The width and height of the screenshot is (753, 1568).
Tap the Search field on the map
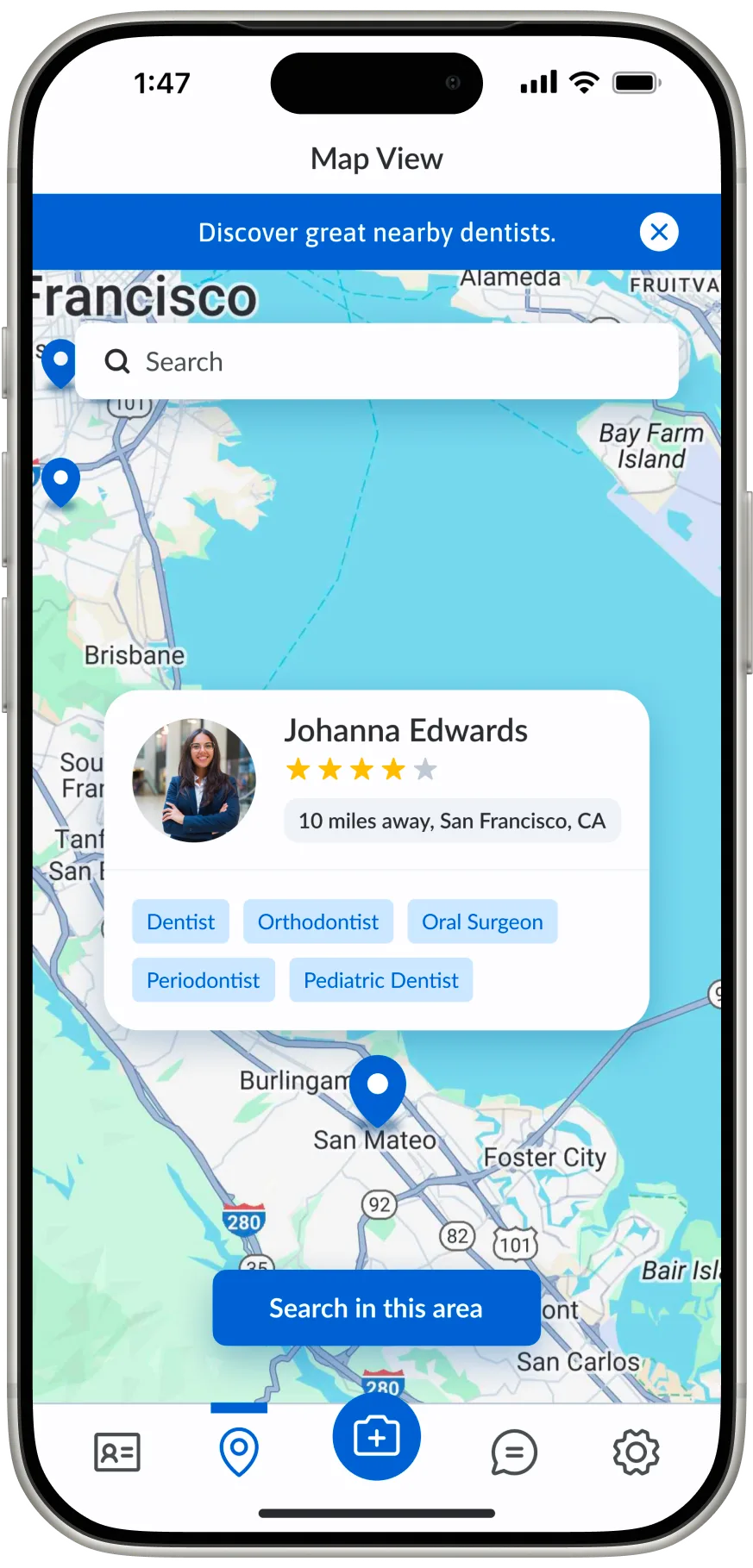click(x=377, y=361)
